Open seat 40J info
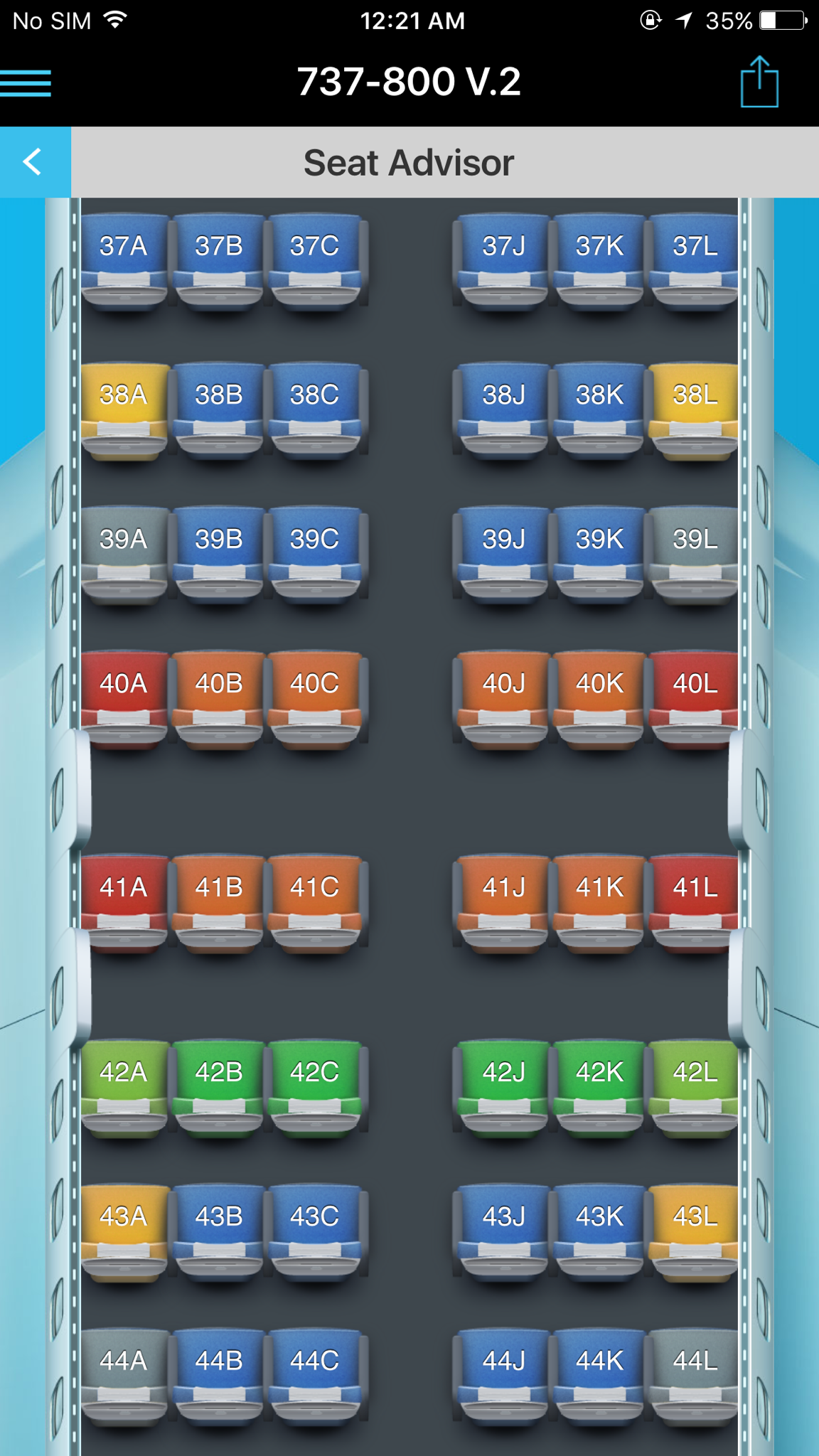Image resolution: width=819 pixels, height=1456 pixels. 503,695
